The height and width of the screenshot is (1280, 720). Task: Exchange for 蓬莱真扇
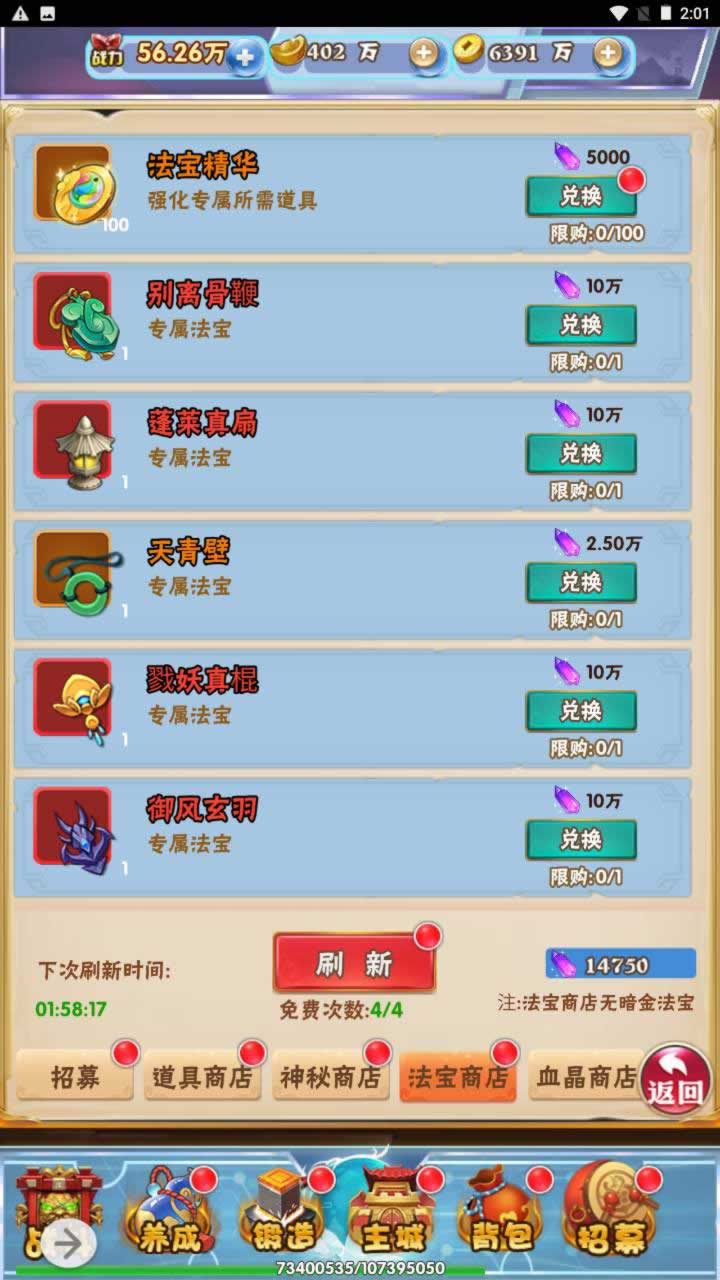click(x=581, y=453)
